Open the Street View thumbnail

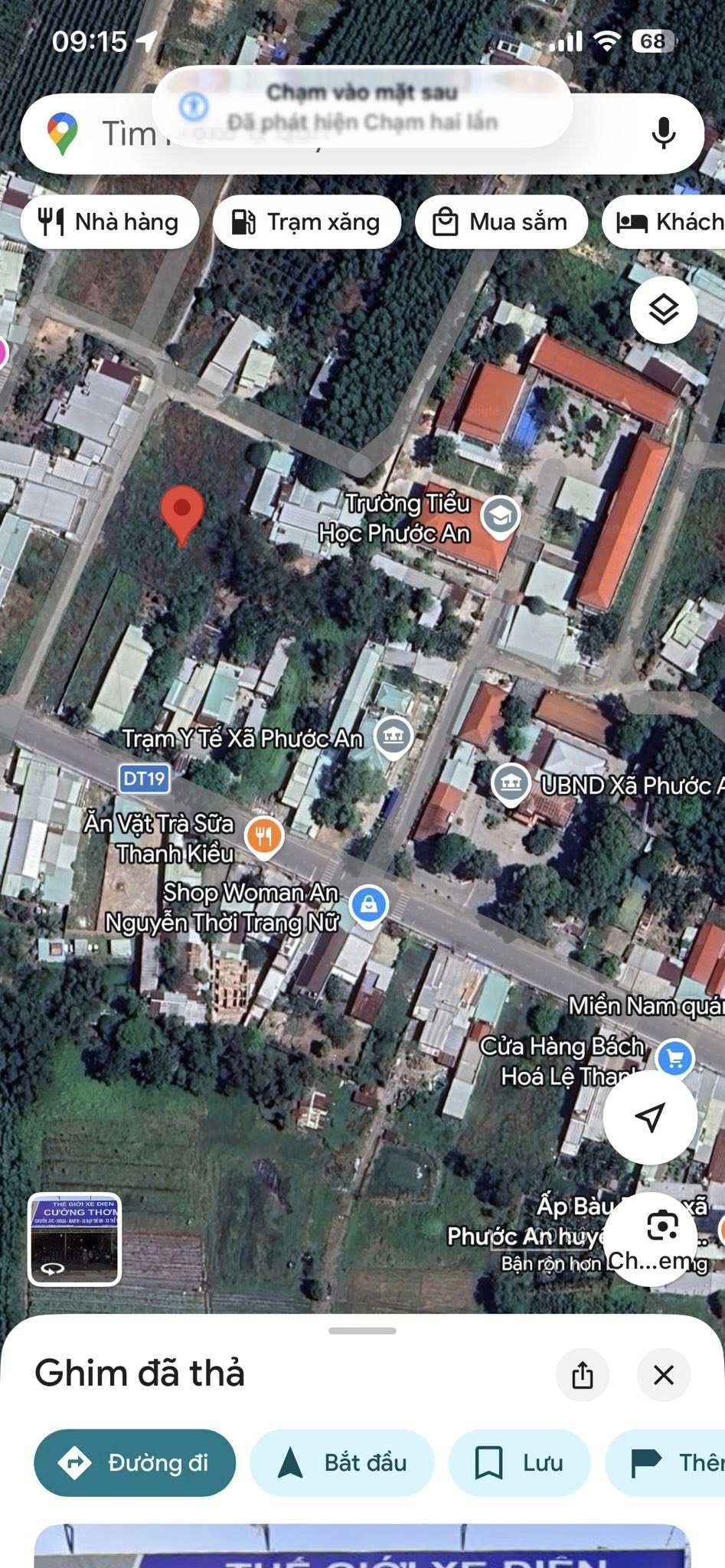[x=74, y=1238]
